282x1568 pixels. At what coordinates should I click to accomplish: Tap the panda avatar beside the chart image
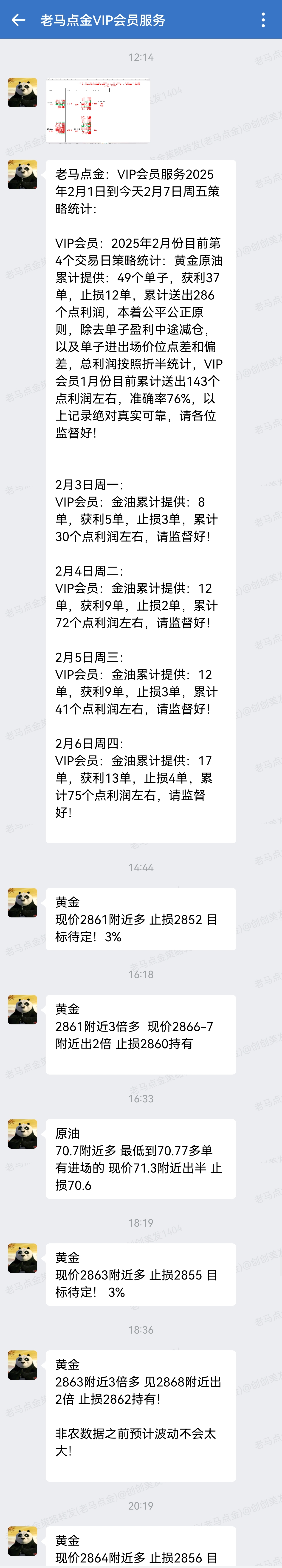pos(23,92)
